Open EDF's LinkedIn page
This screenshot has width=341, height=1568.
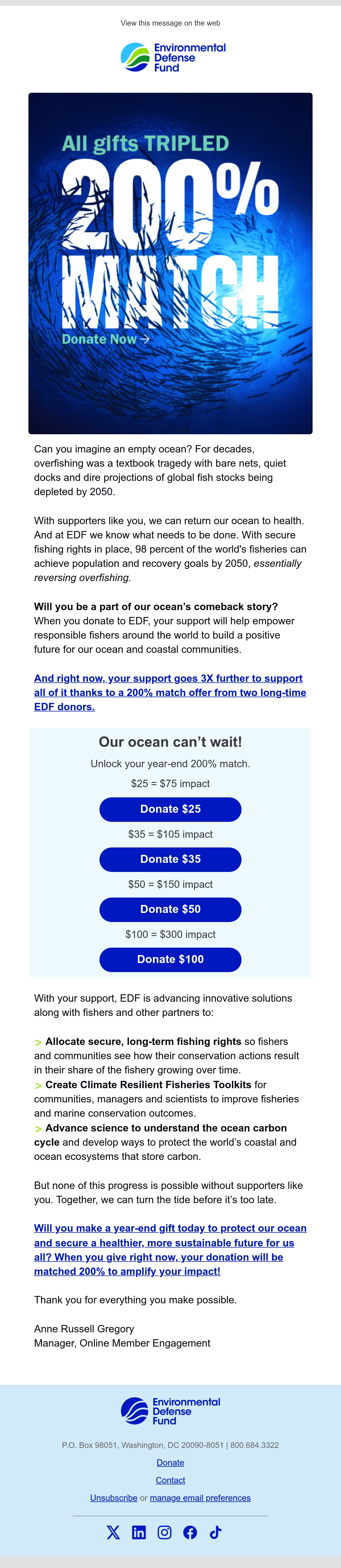click(x=139, y=1532)
